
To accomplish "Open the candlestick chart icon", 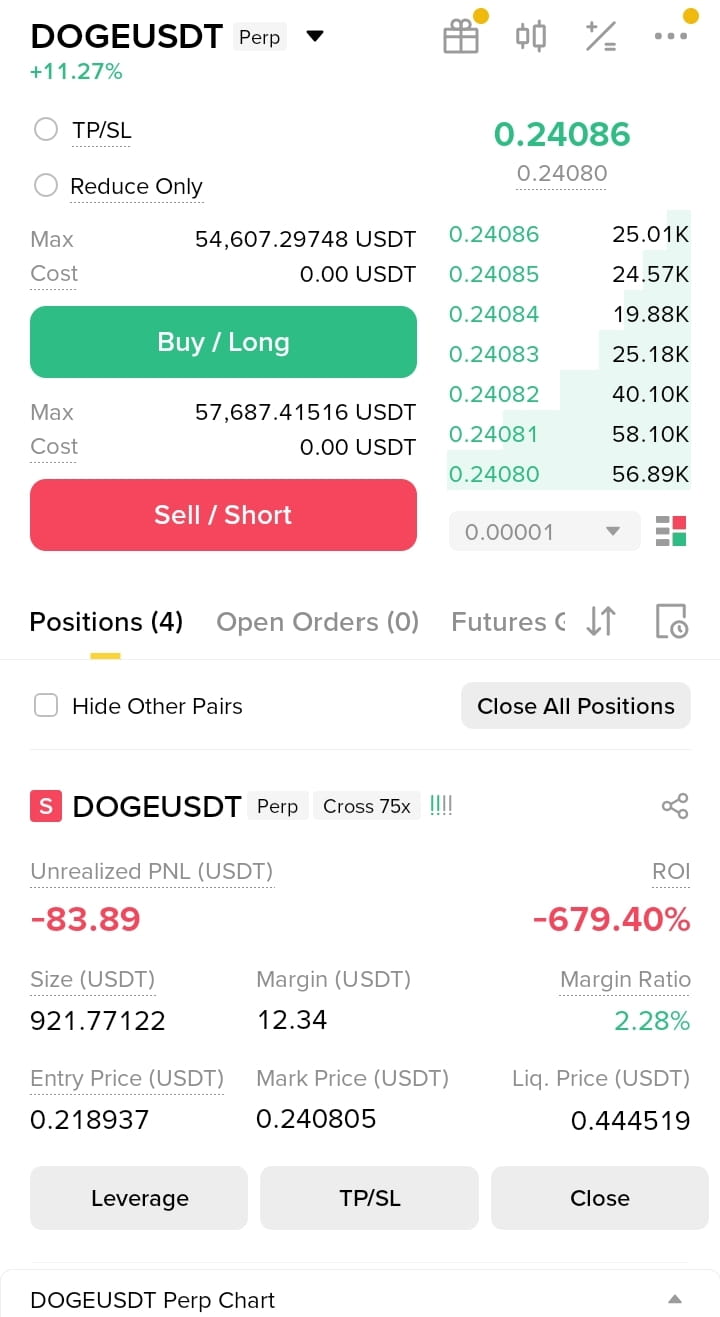I will click(531, 37).
